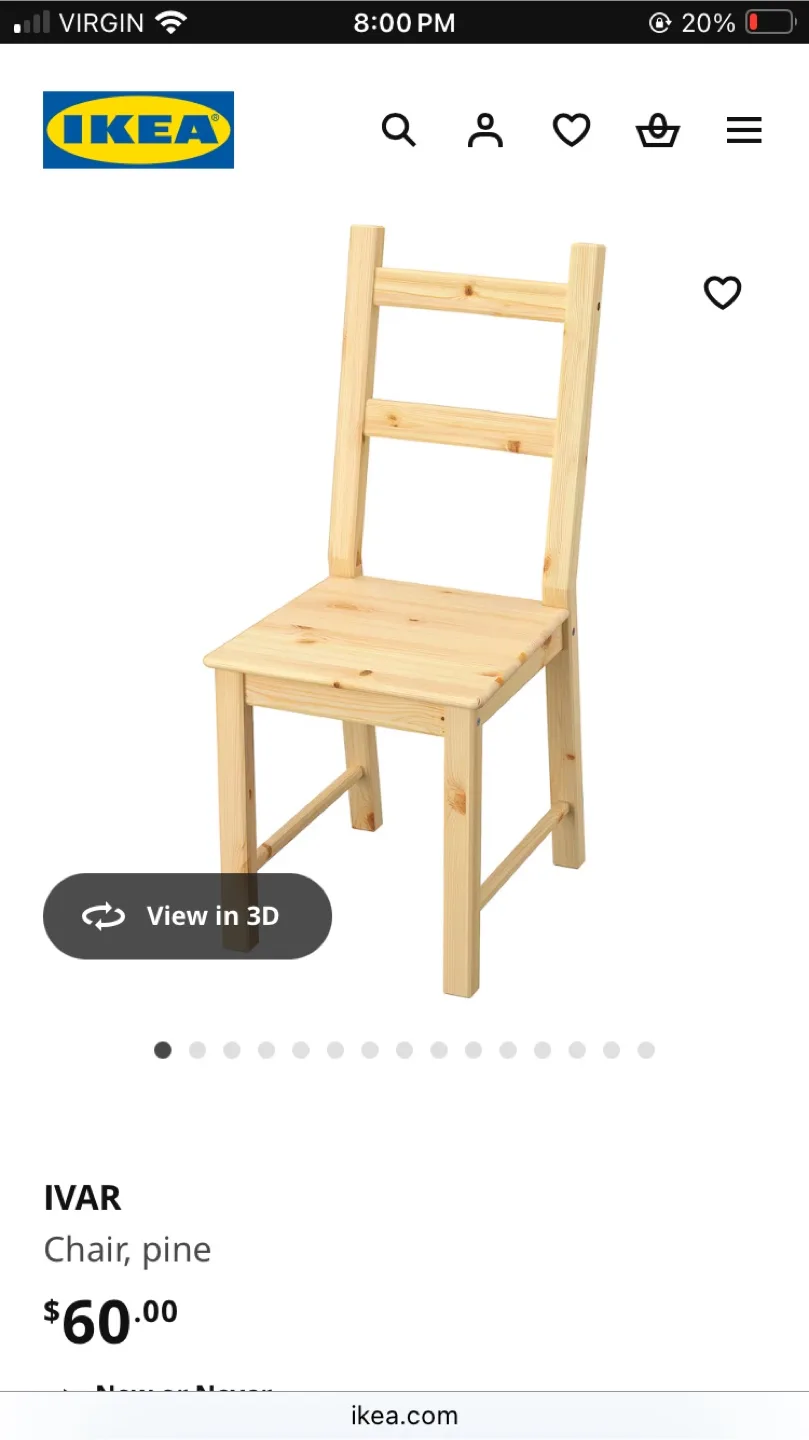The height and width of the screenshot is (1440, 809).
Task: Click the profile account icon
Action: tap(485, 129)
